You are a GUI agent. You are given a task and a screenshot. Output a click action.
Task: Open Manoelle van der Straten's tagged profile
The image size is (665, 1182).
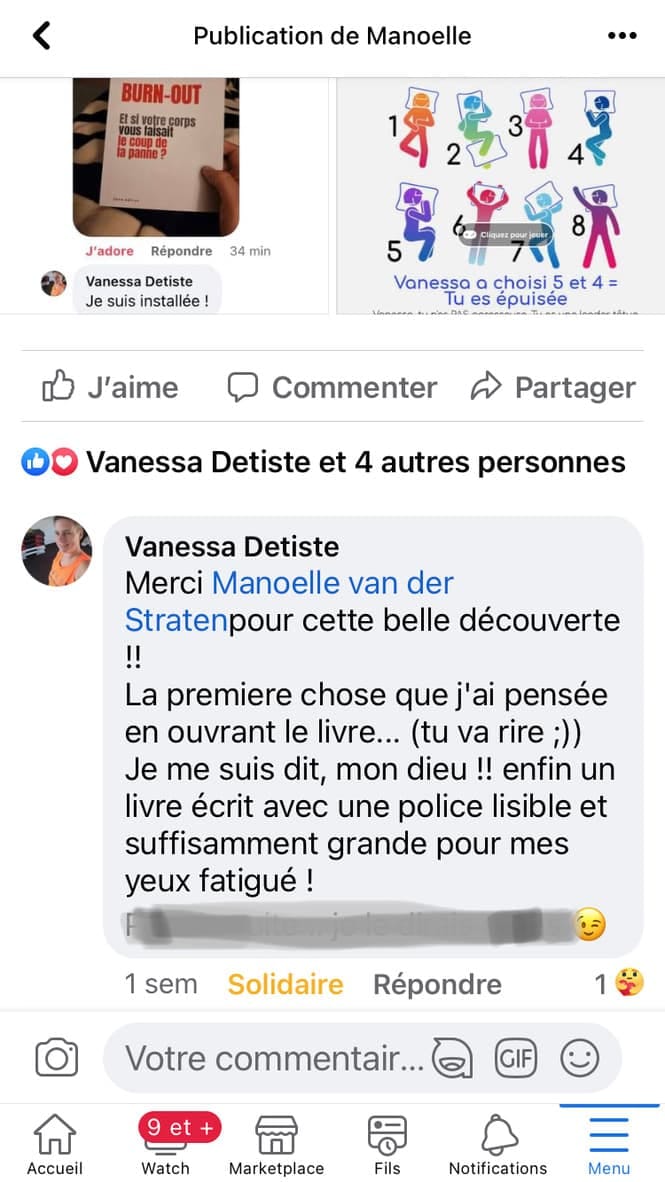(x=333, y=583)
